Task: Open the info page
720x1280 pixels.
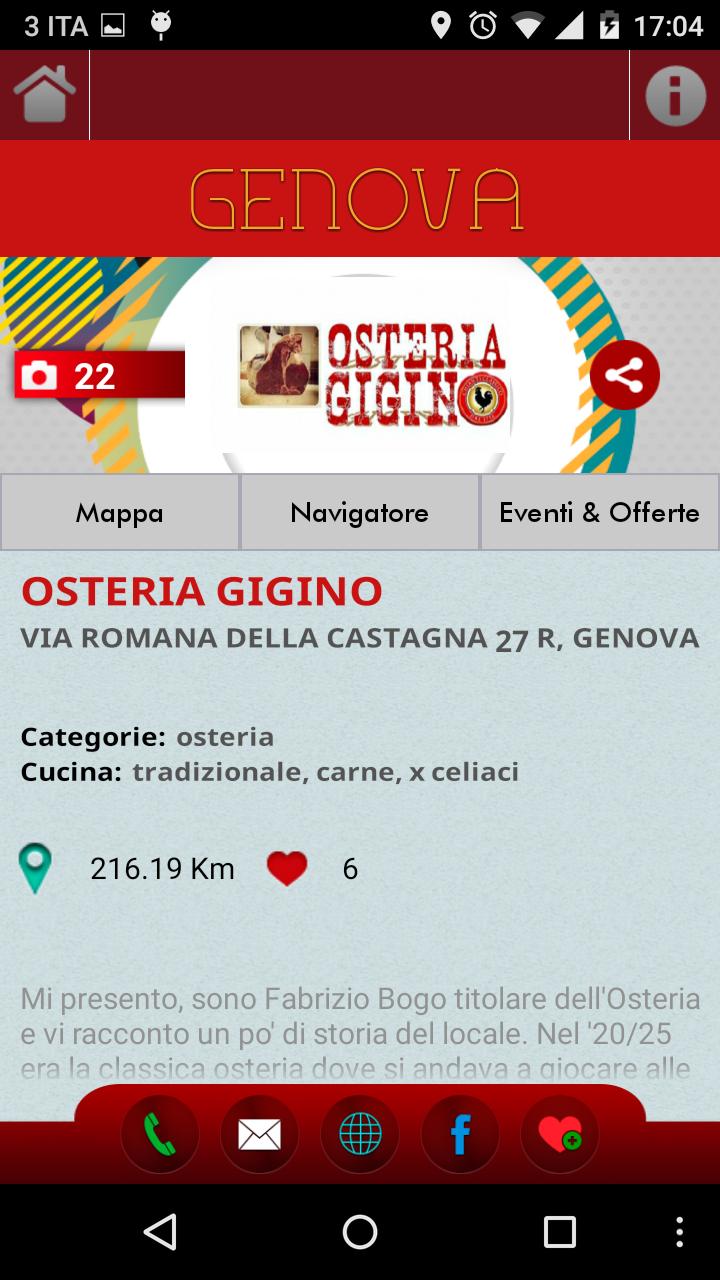Action: pyautogui.click(x=675, y=96)
